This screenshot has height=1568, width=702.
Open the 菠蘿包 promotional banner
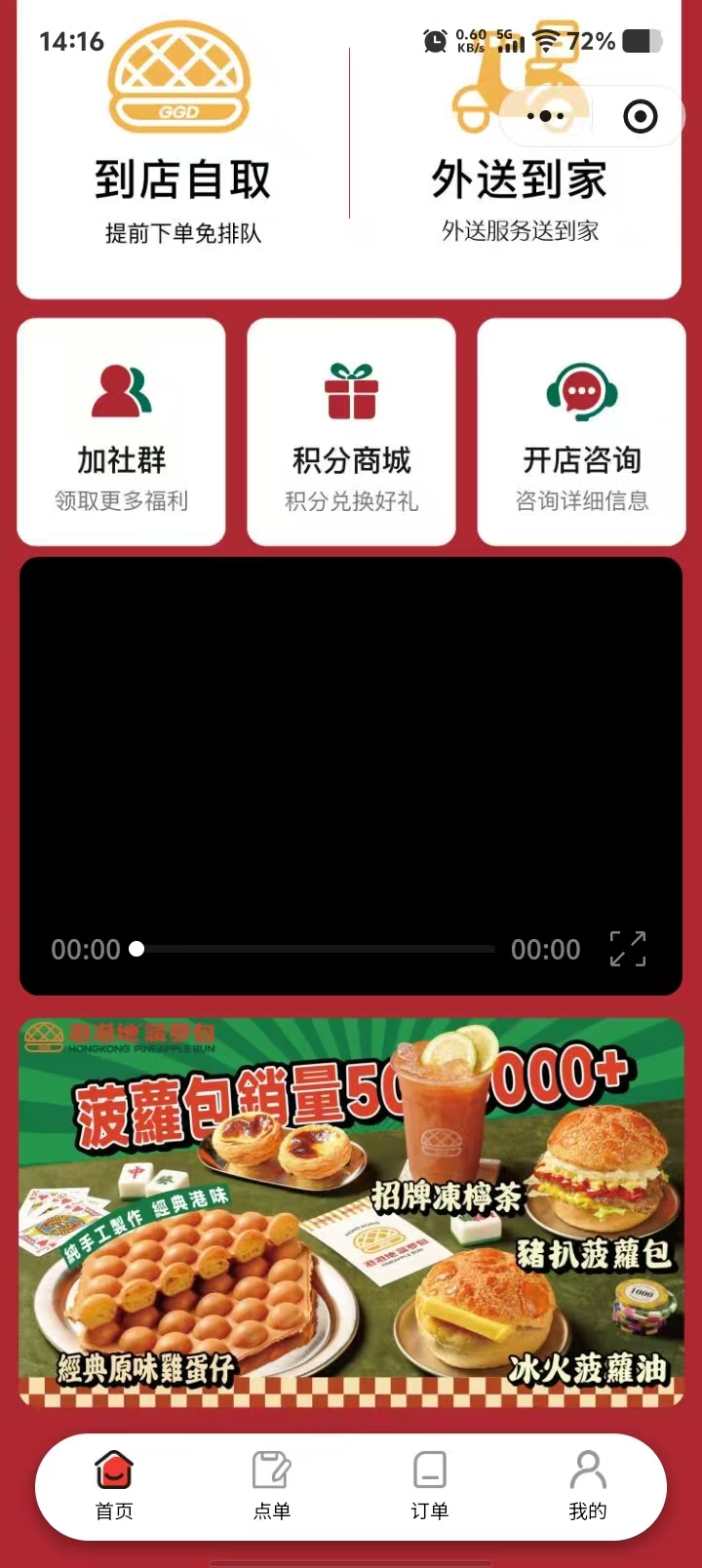[x=351, y=1212]
